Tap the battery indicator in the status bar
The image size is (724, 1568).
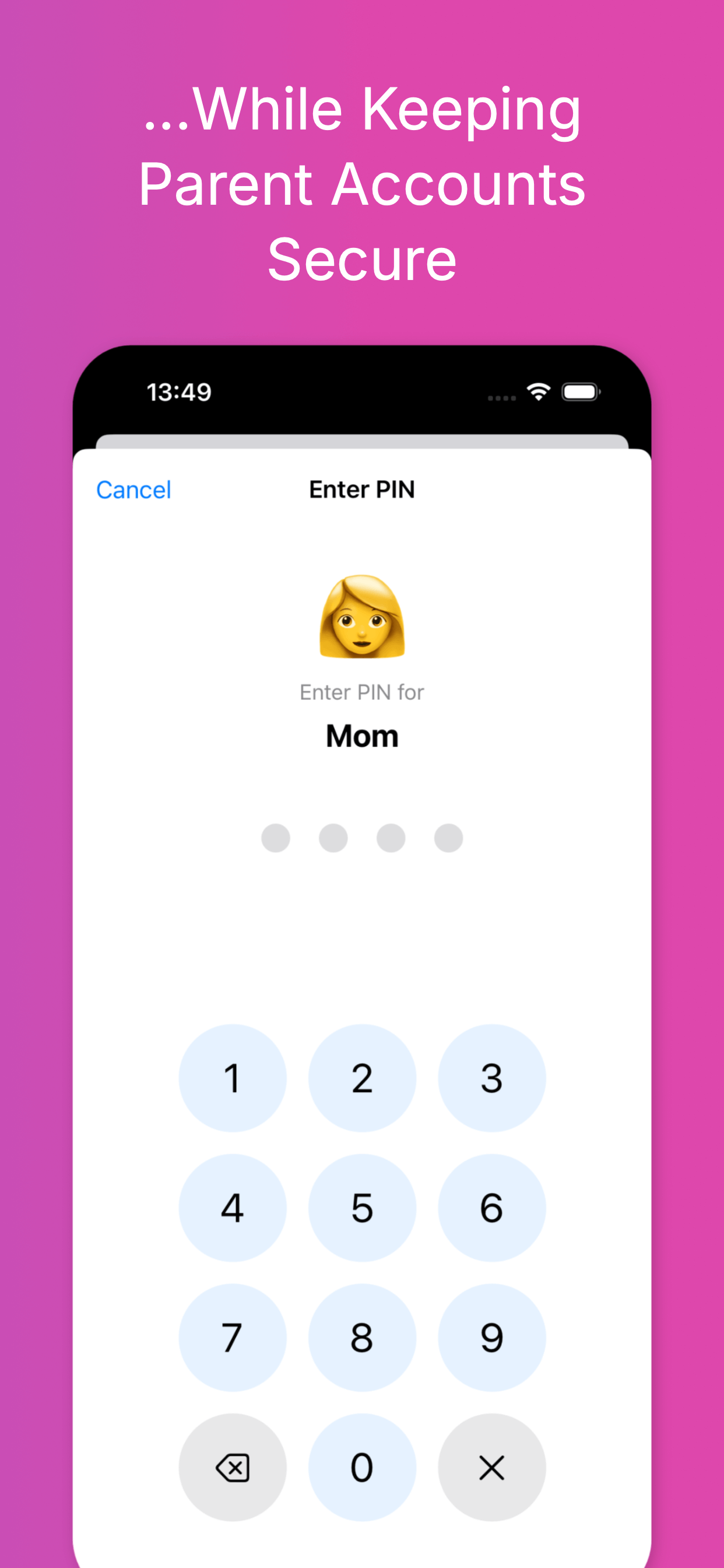tap(581, 393)
